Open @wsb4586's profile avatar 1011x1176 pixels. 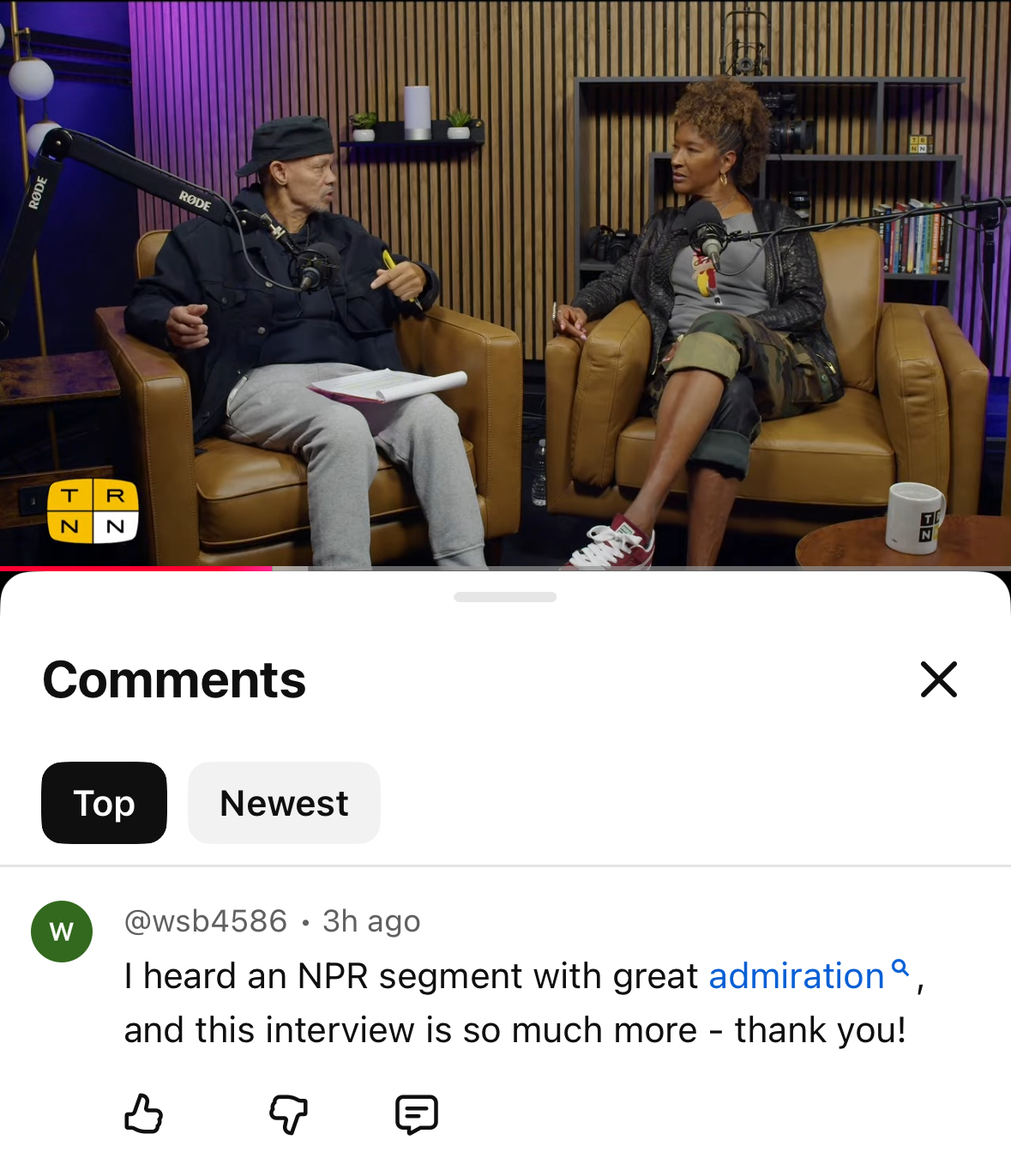point(62,932)
